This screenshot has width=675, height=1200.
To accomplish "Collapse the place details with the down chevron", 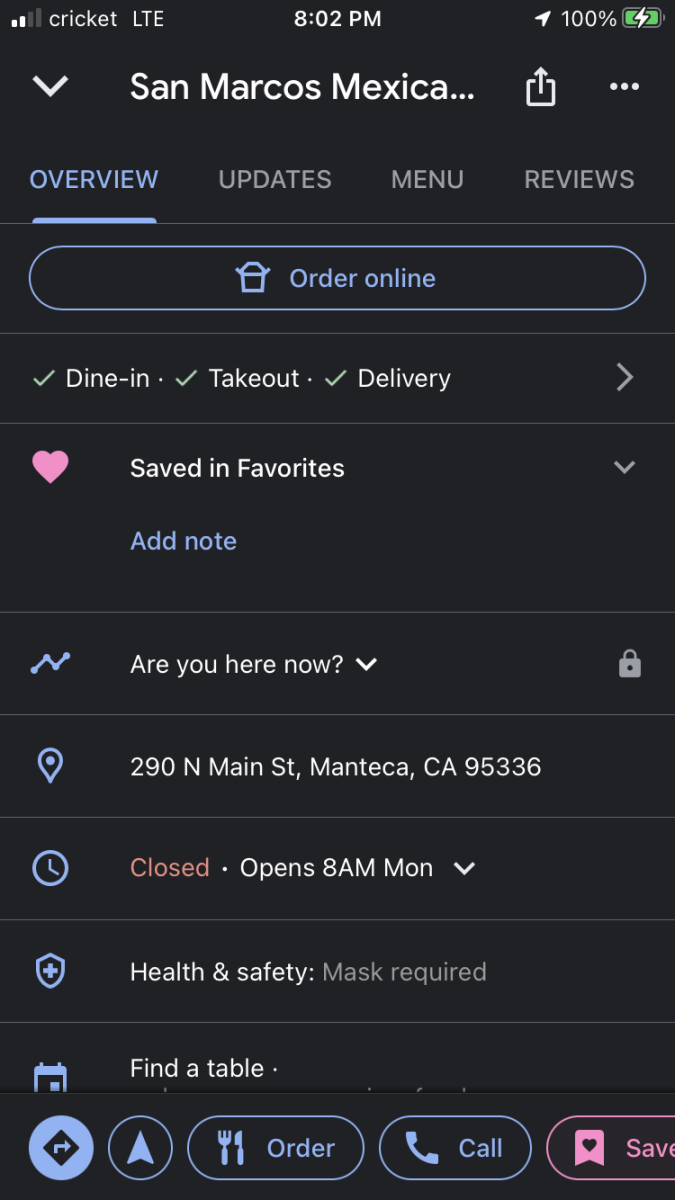I will (x=50, y=87).
